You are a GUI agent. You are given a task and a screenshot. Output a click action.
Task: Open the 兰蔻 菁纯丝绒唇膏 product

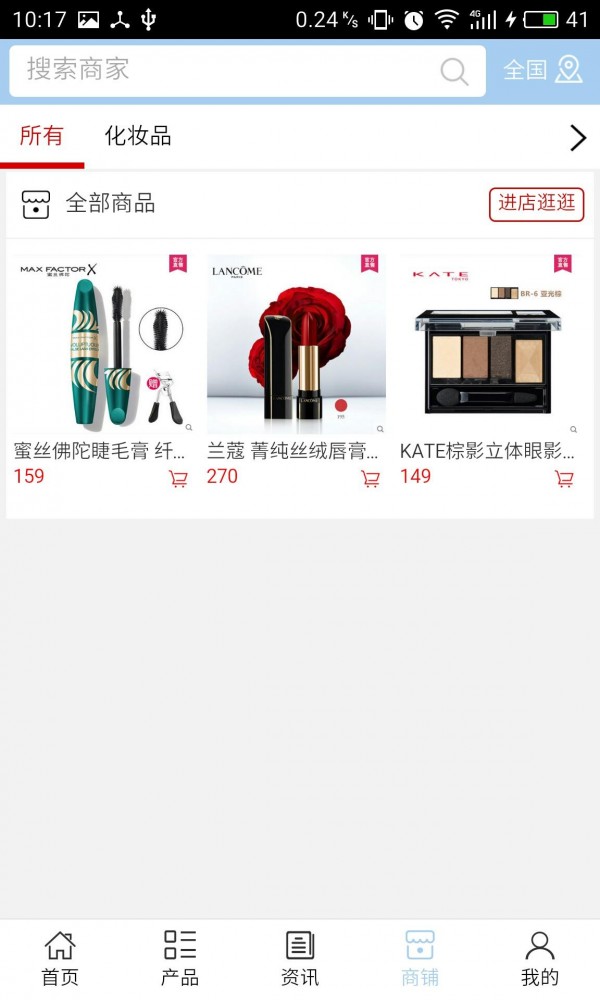(296, 345)
